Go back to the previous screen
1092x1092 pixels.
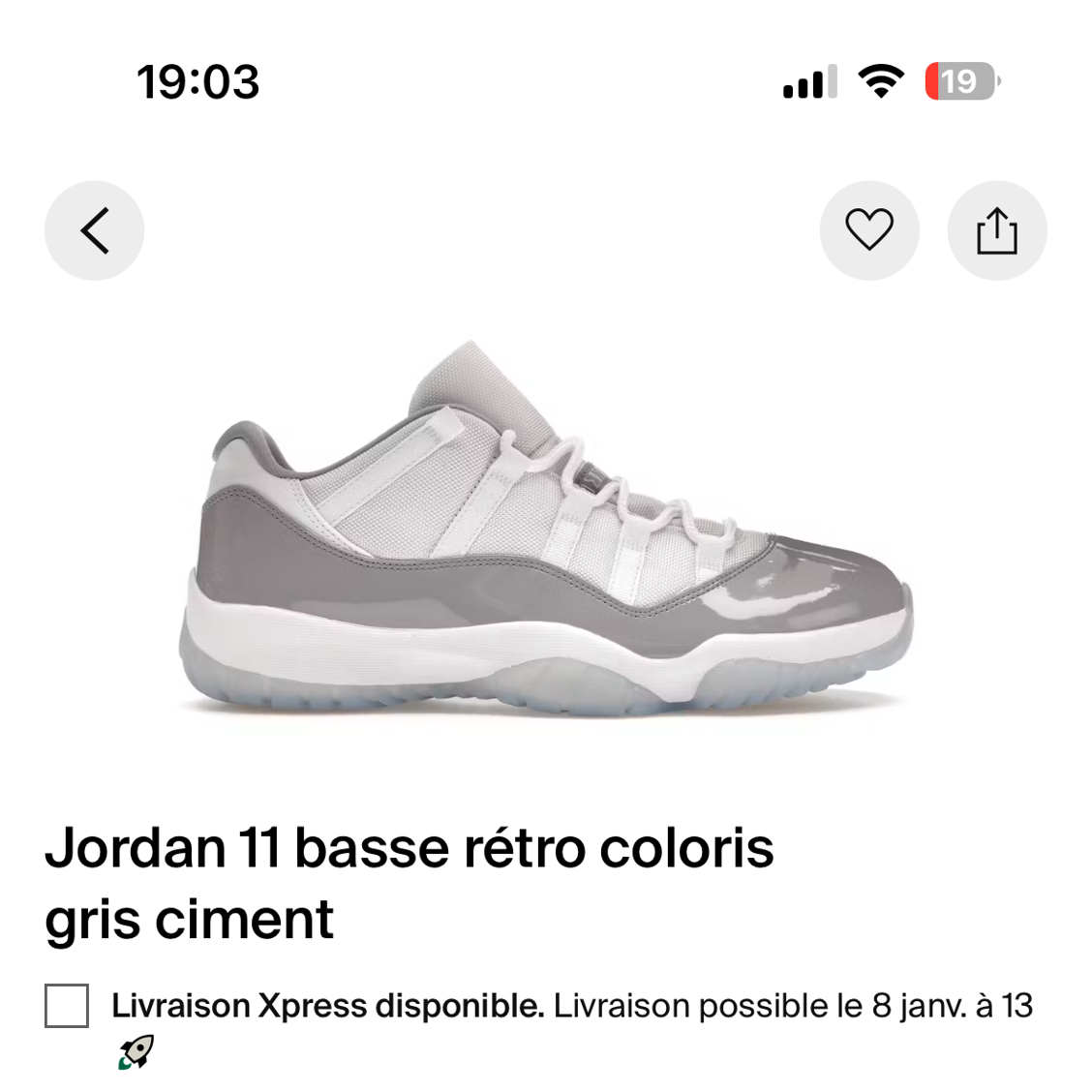(94, 230)
